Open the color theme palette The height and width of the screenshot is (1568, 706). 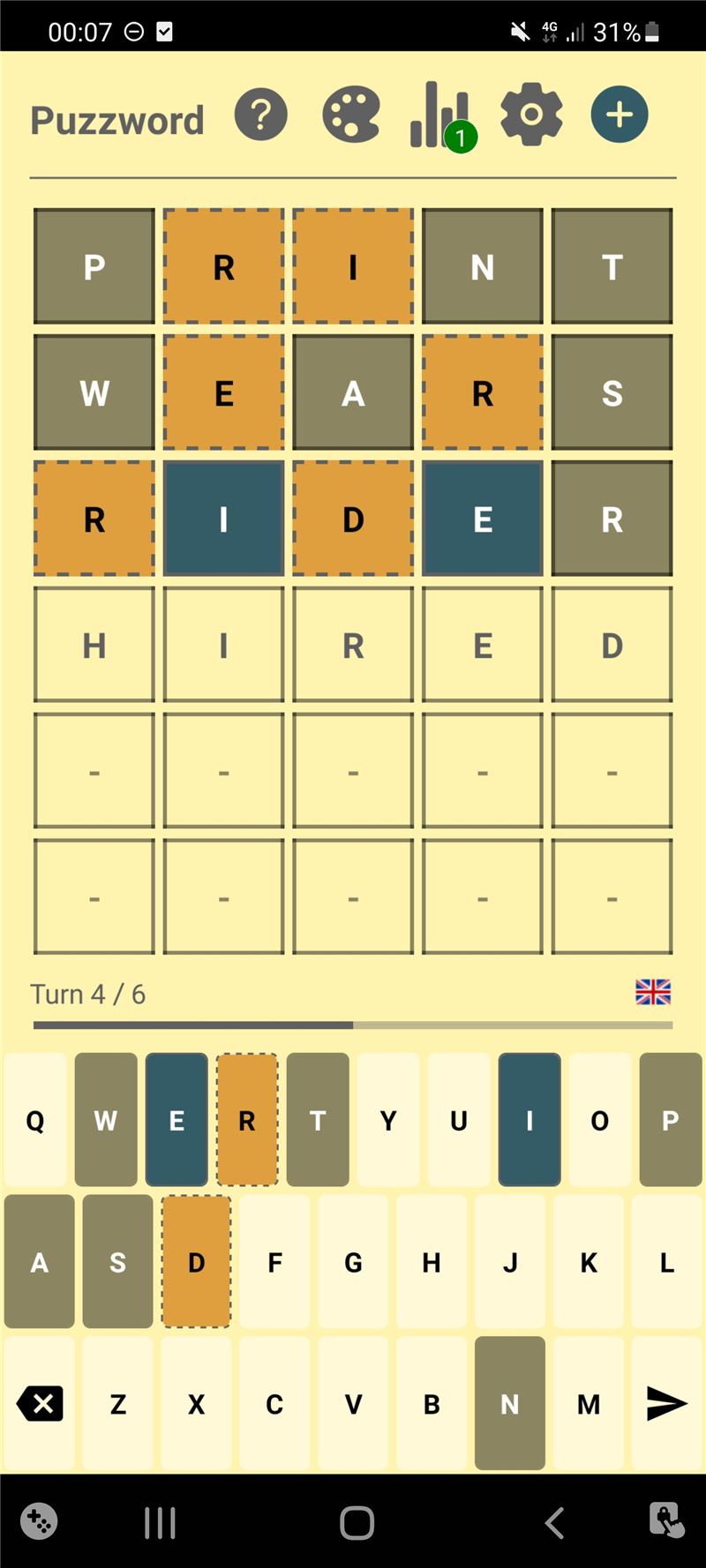point(351,115)
